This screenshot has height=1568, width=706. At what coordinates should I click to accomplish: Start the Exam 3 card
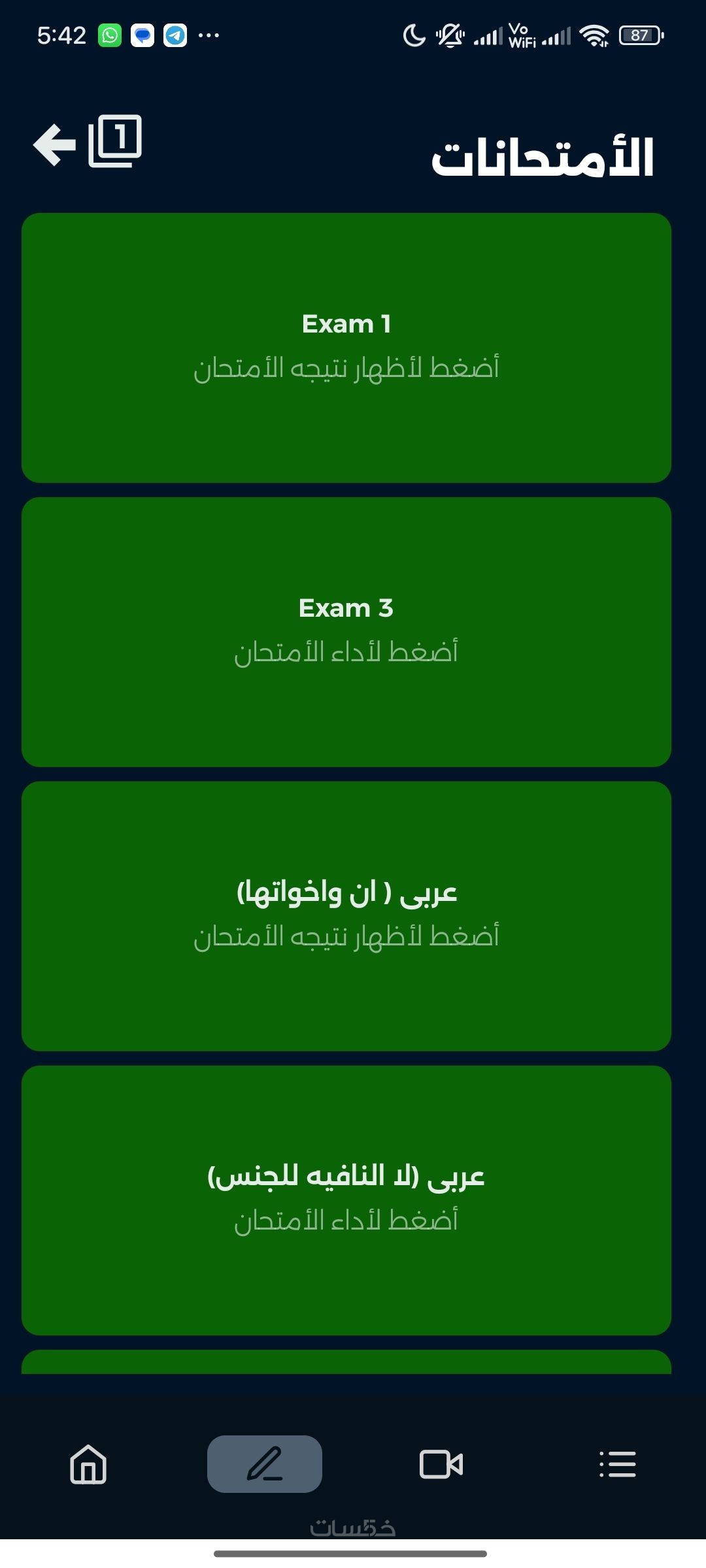click(346, 632)
